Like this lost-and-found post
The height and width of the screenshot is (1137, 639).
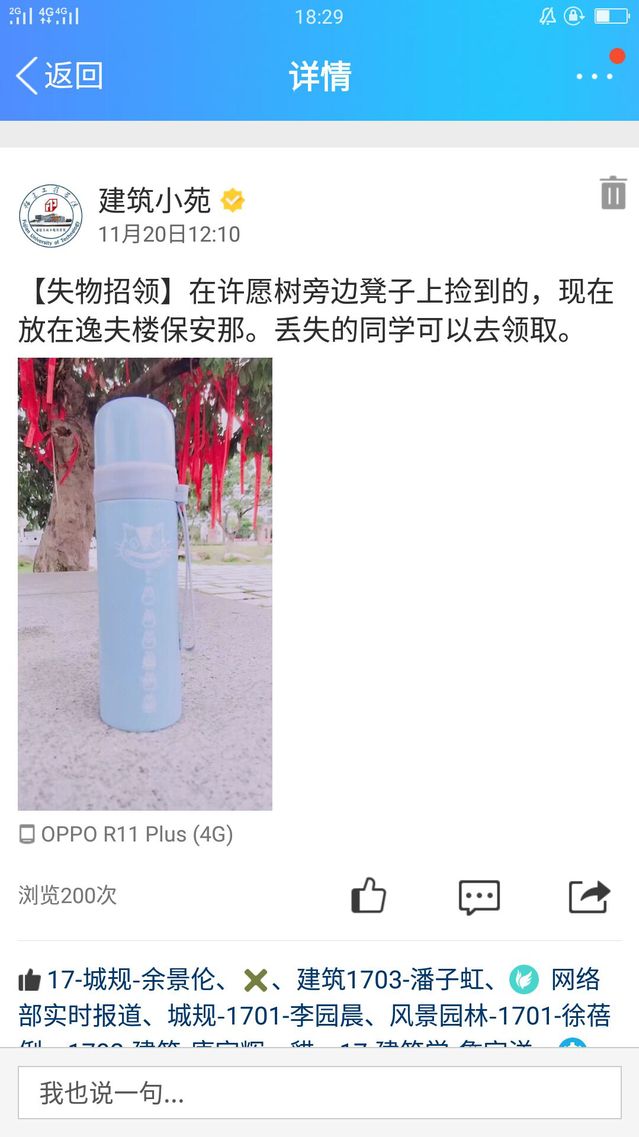coord(368,896)
